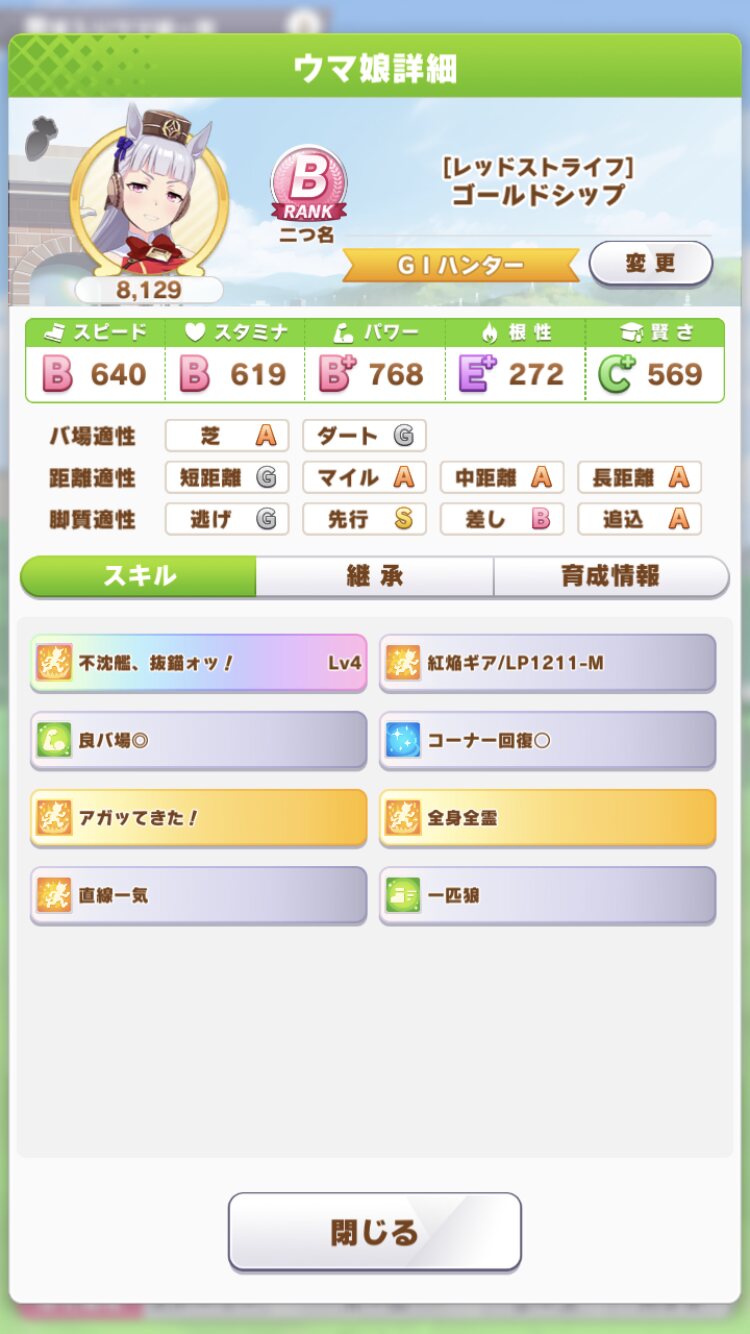The image size is (750, 1334).
Task: Open the 育成情報 tab
Action: [x=610, y=577]
